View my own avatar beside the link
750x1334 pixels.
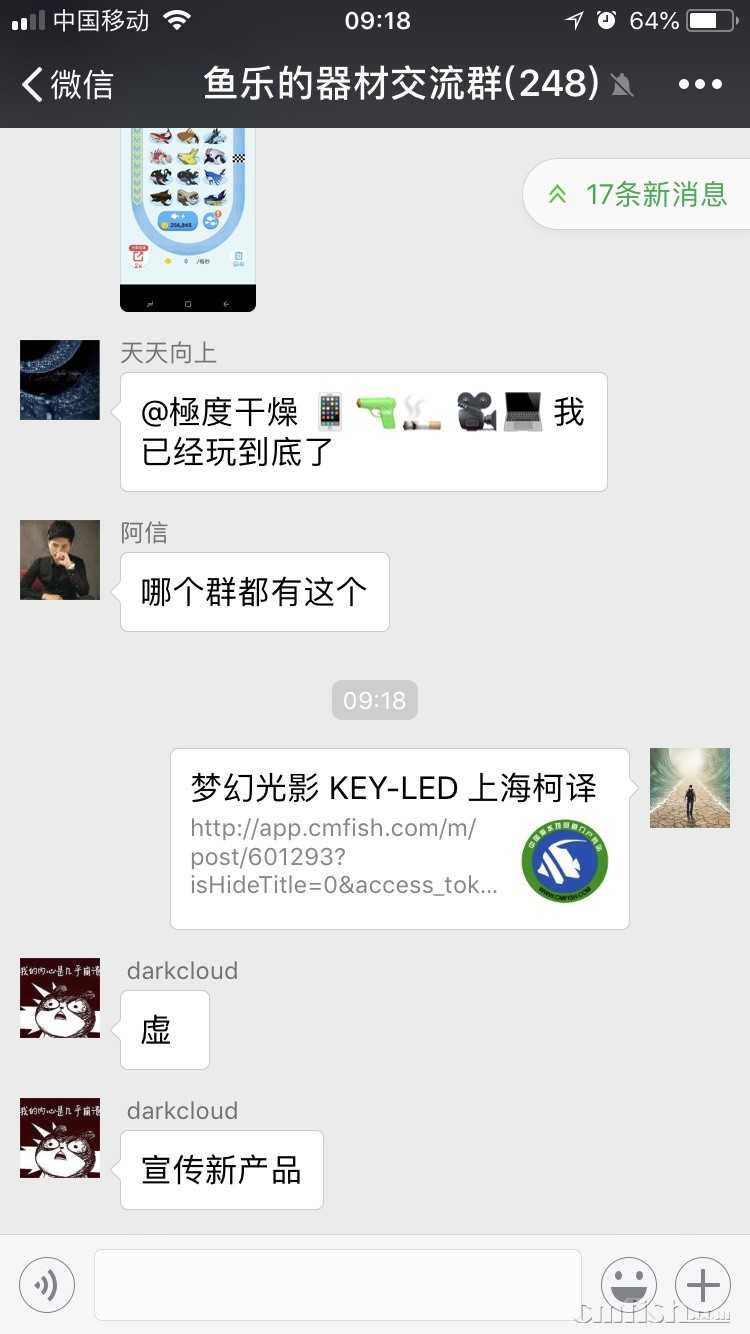click(x=689, y=788)
